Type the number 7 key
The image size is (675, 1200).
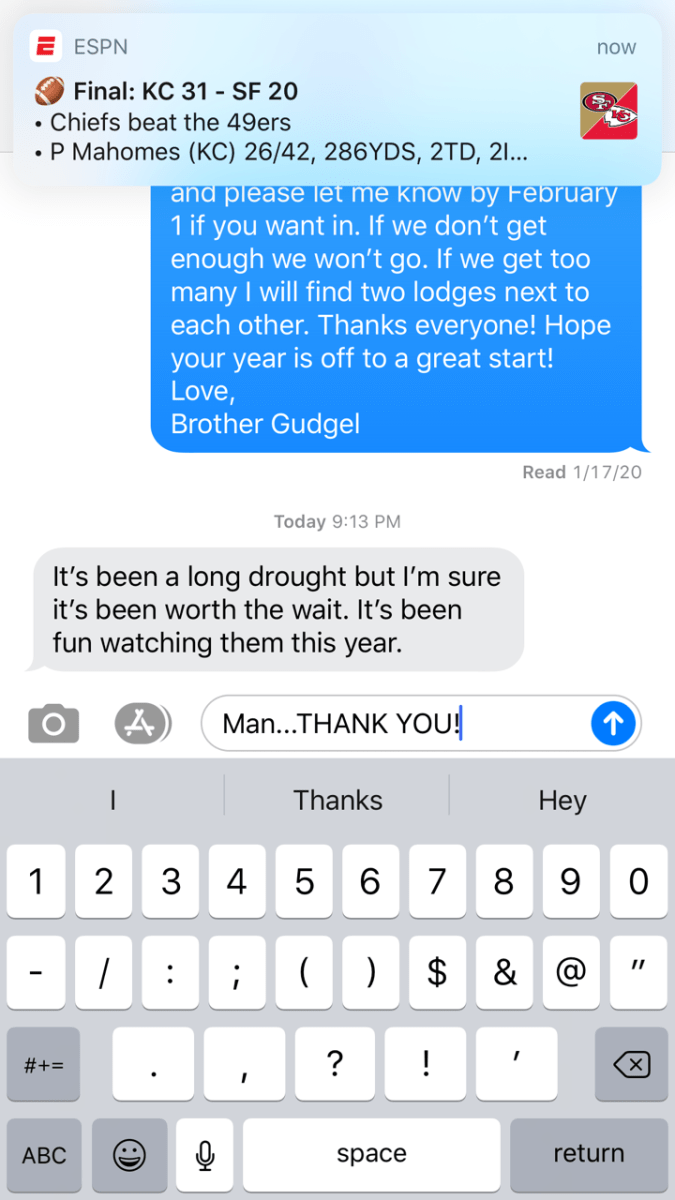(437, 881)
